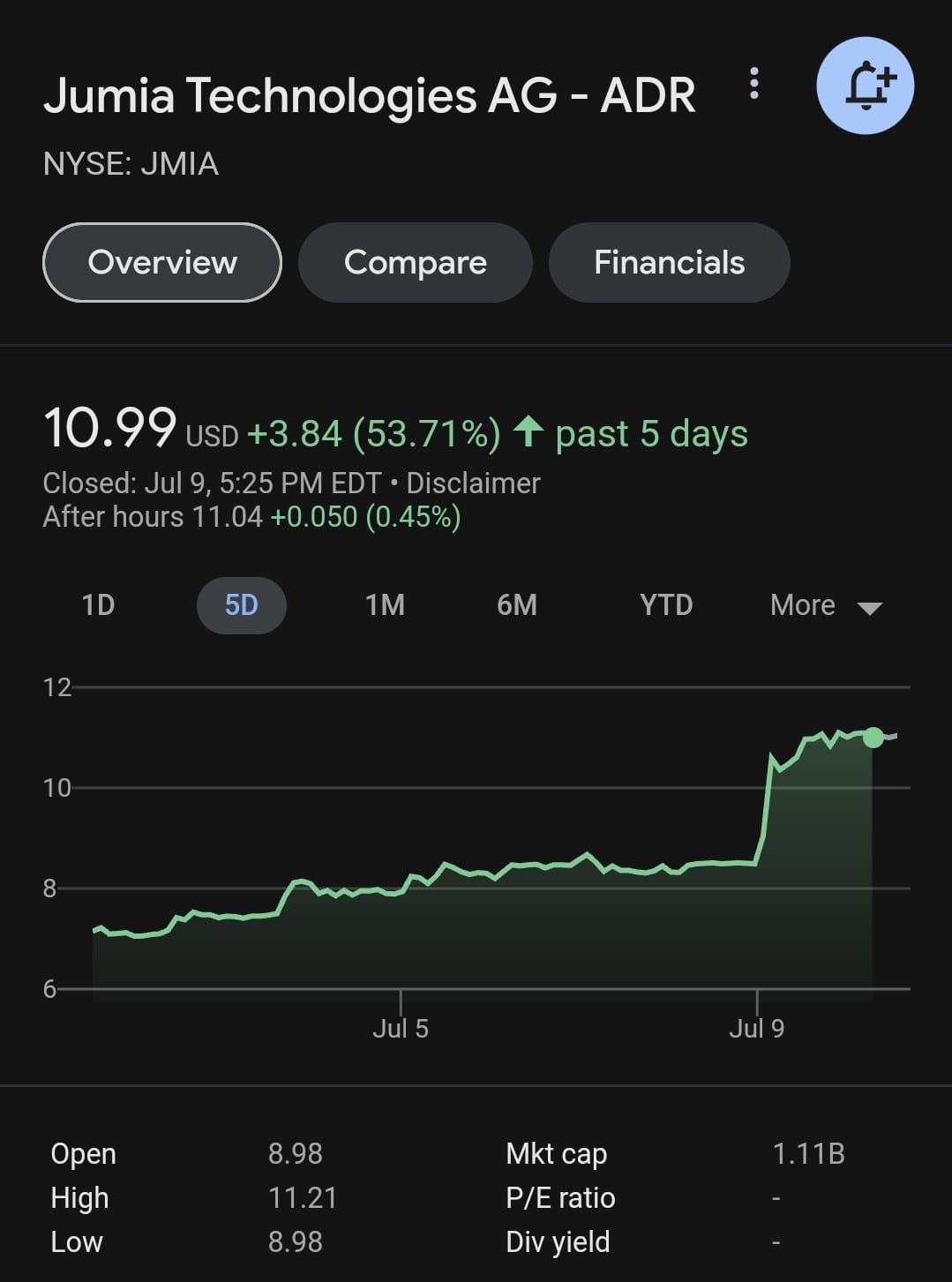Open the Disclaimer link
This screenshot has height=1282, width=952.
tap(473, 484)
